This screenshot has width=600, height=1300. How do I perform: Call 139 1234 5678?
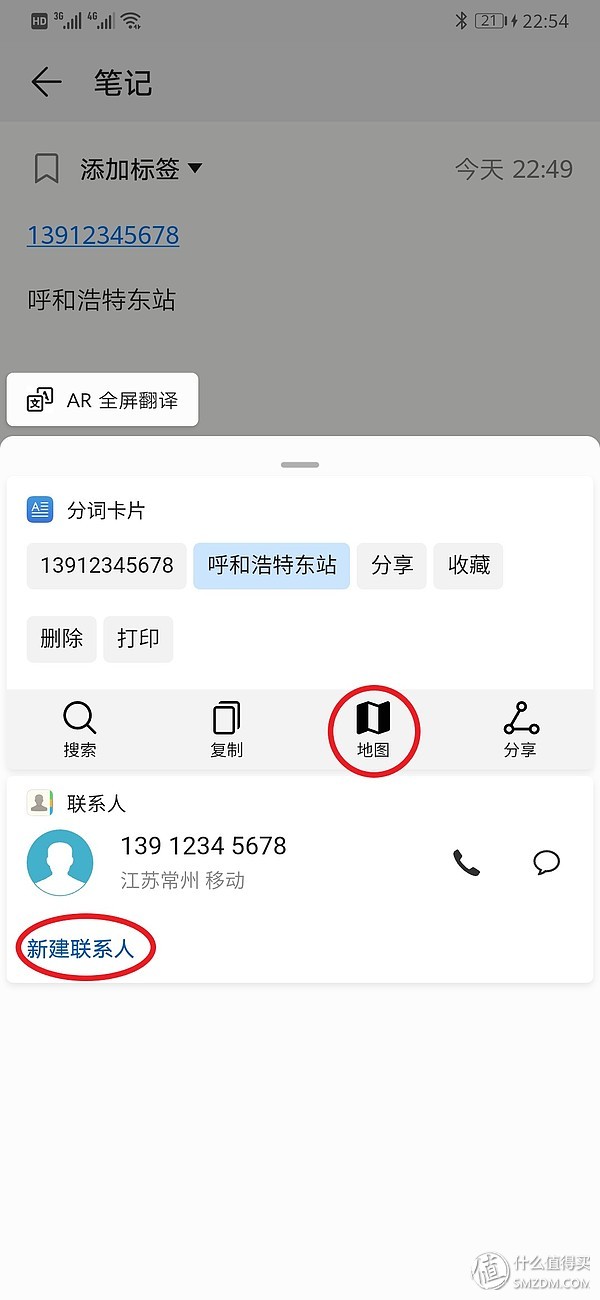466,862
